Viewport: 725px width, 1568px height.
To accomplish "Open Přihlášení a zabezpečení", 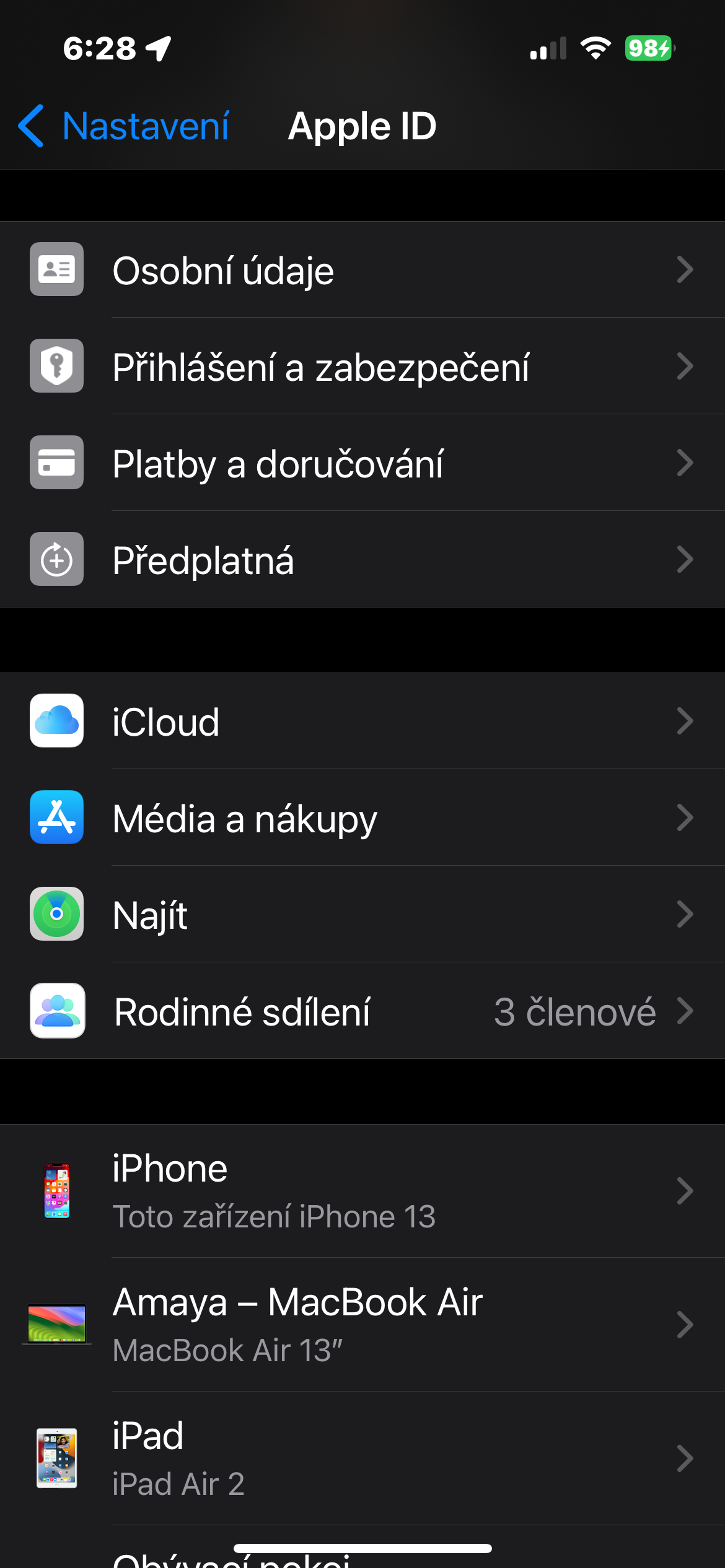I will coord(362,367).
